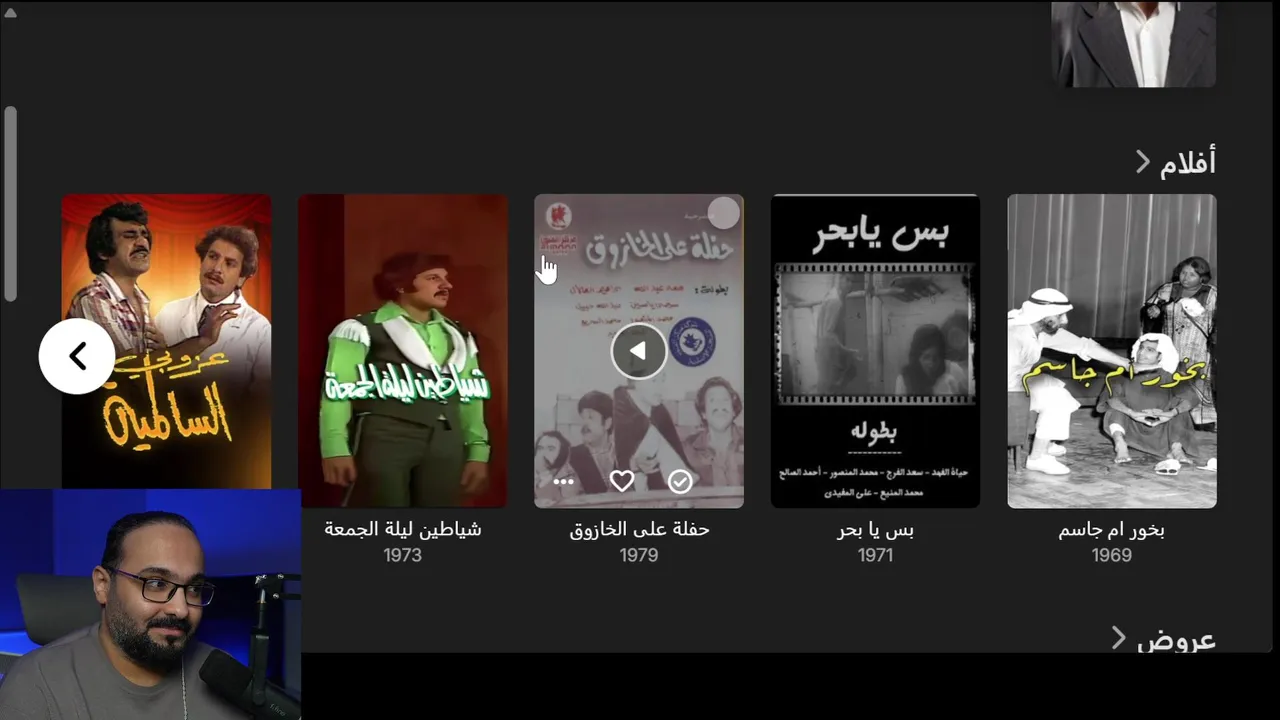
Task: Open more options for حفلة على الخازوق
Action: pos(563,482)
